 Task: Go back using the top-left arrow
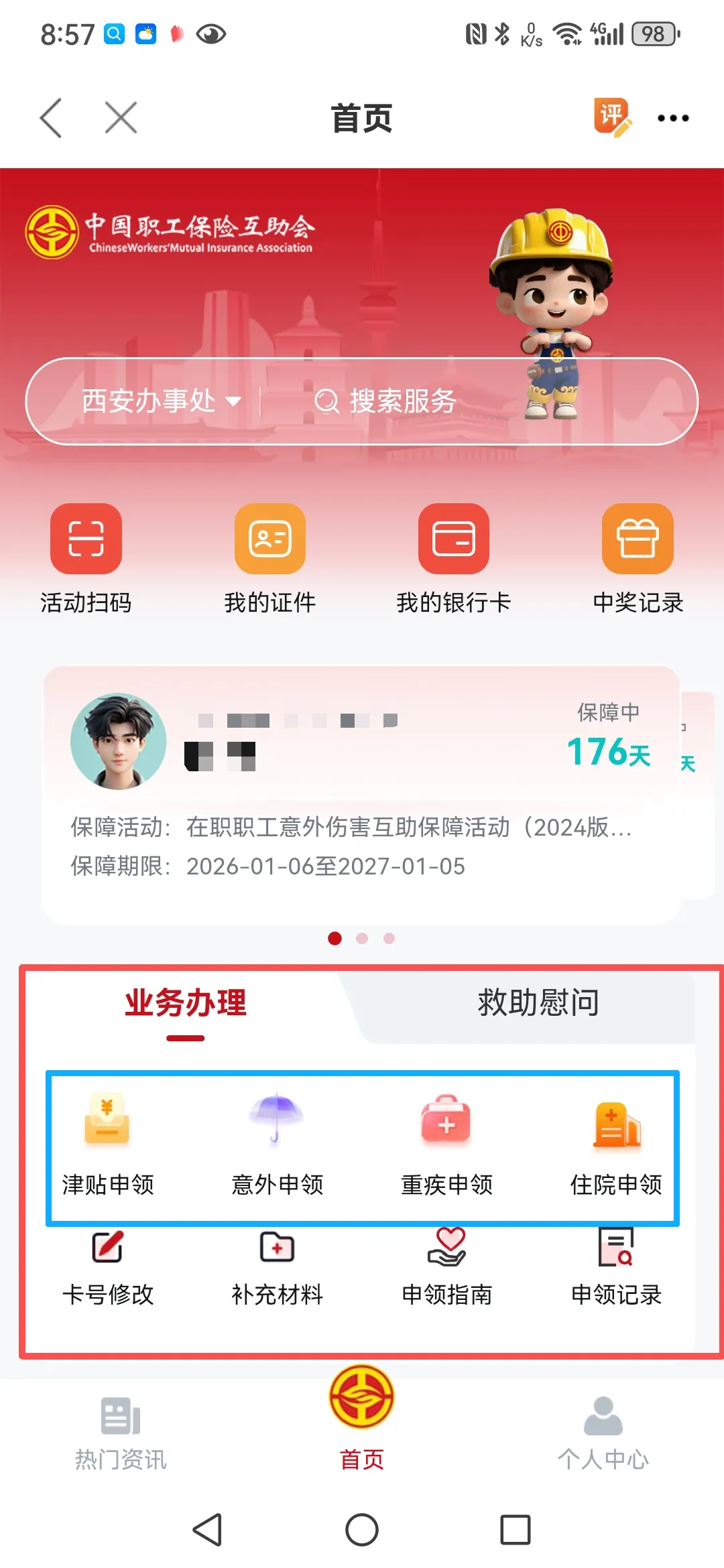(52, 118)
